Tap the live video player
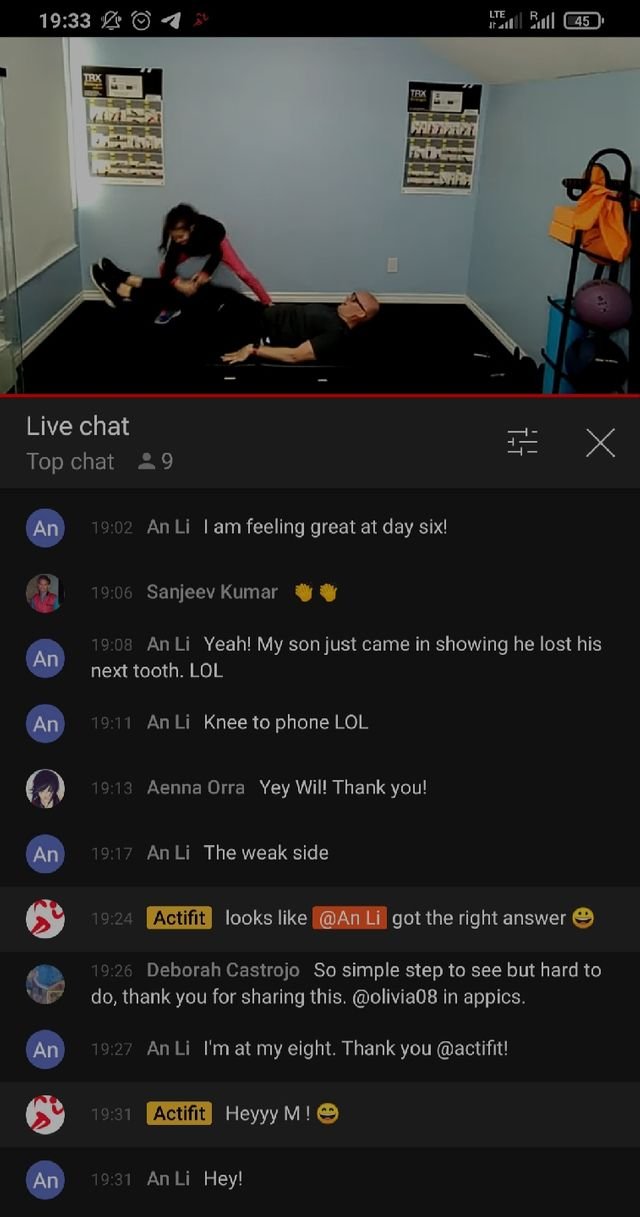This screenshot has width=640, height=1217. point(320,215)
